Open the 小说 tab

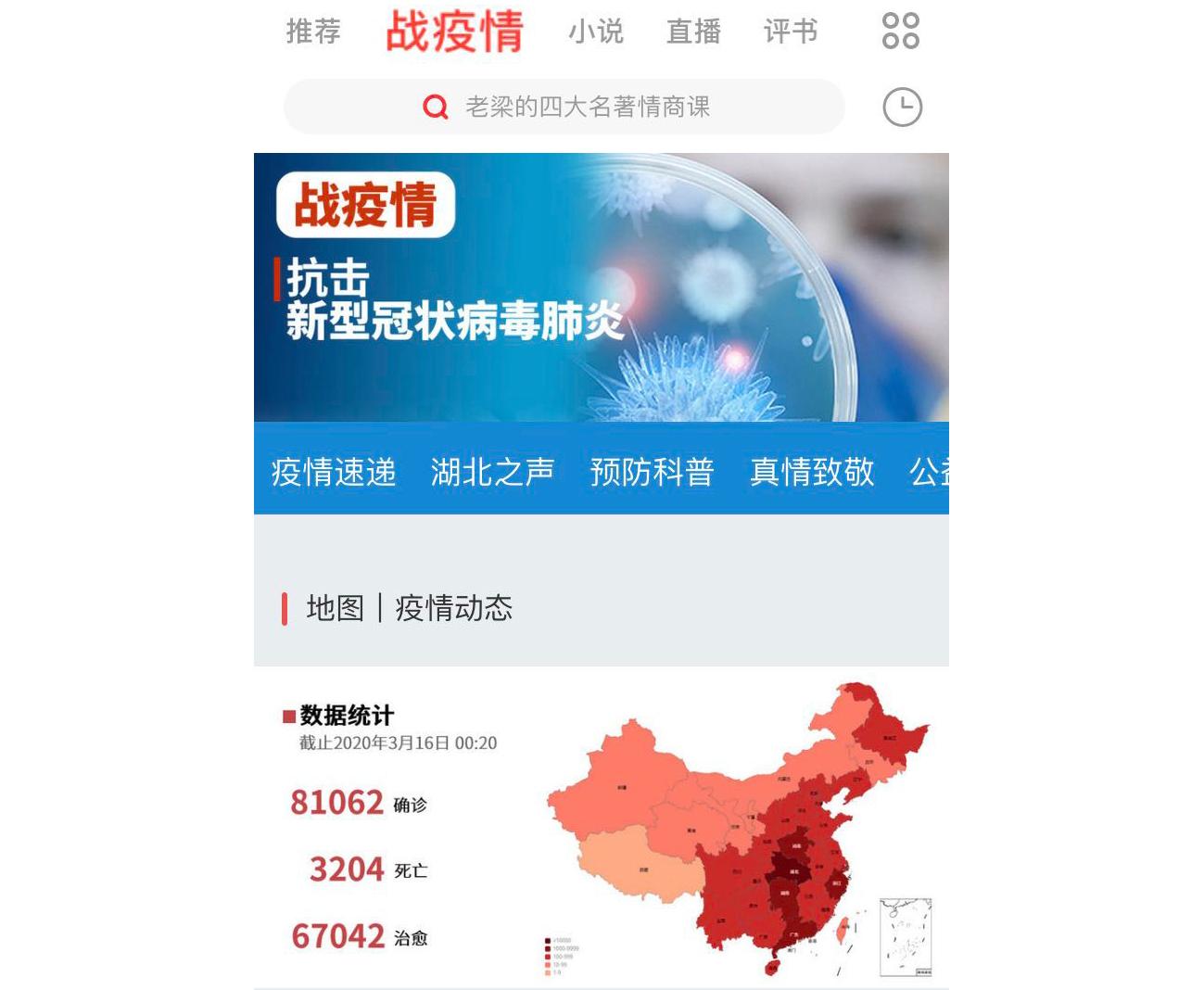[596, 32]
